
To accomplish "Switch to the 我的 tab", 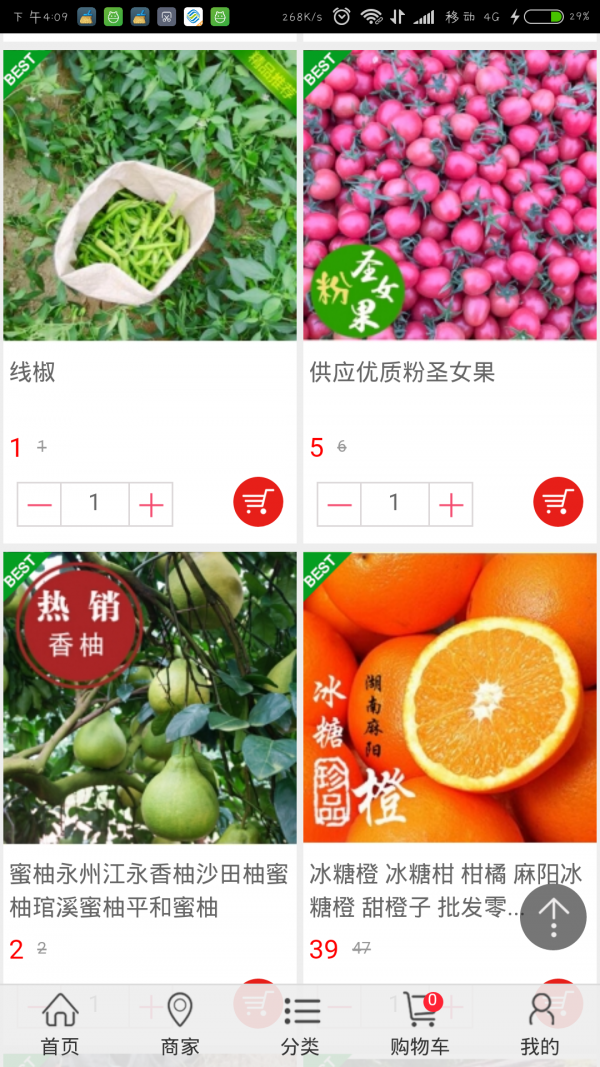I will pyautogui.click(x=540, y=1025).
